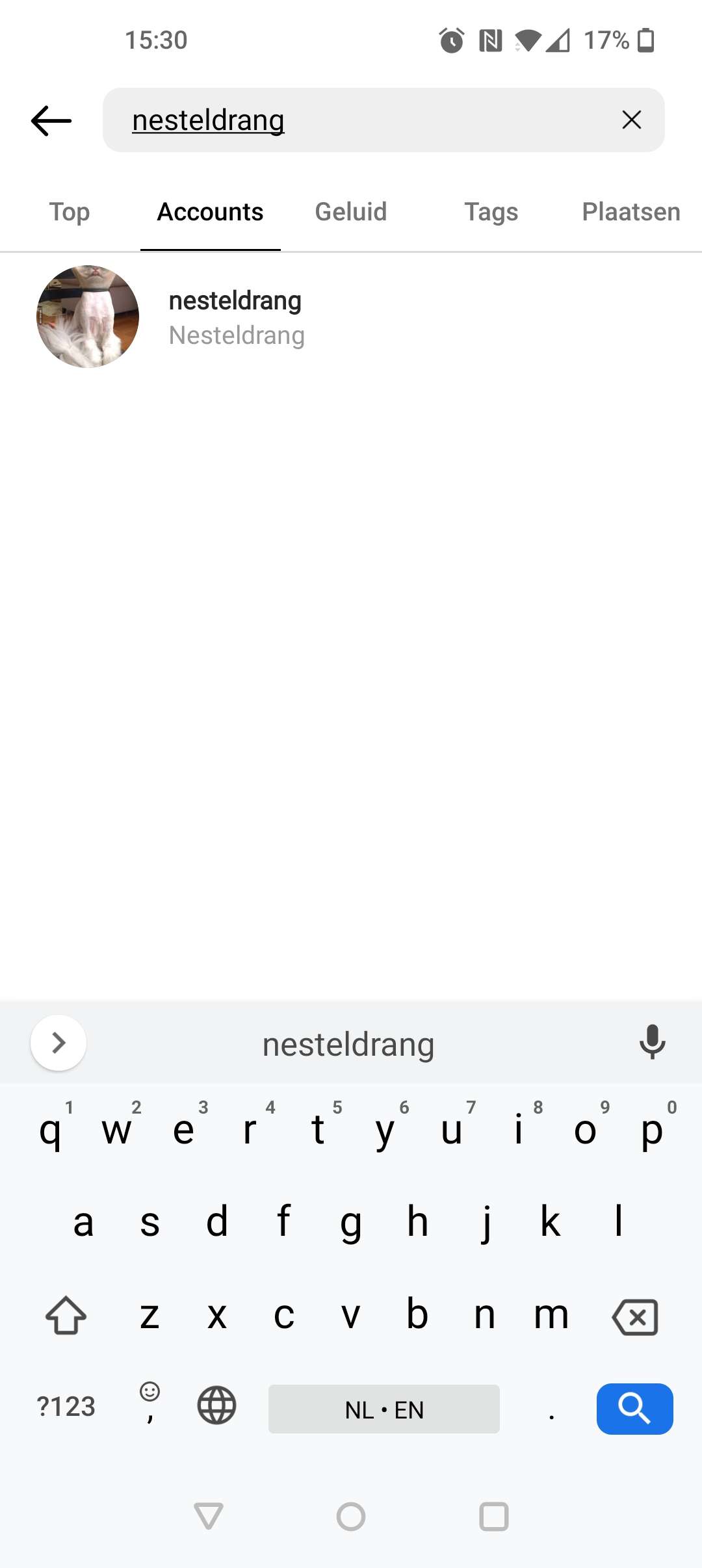Open the ?123 symbols keyboard

(x=66, y=1407)
